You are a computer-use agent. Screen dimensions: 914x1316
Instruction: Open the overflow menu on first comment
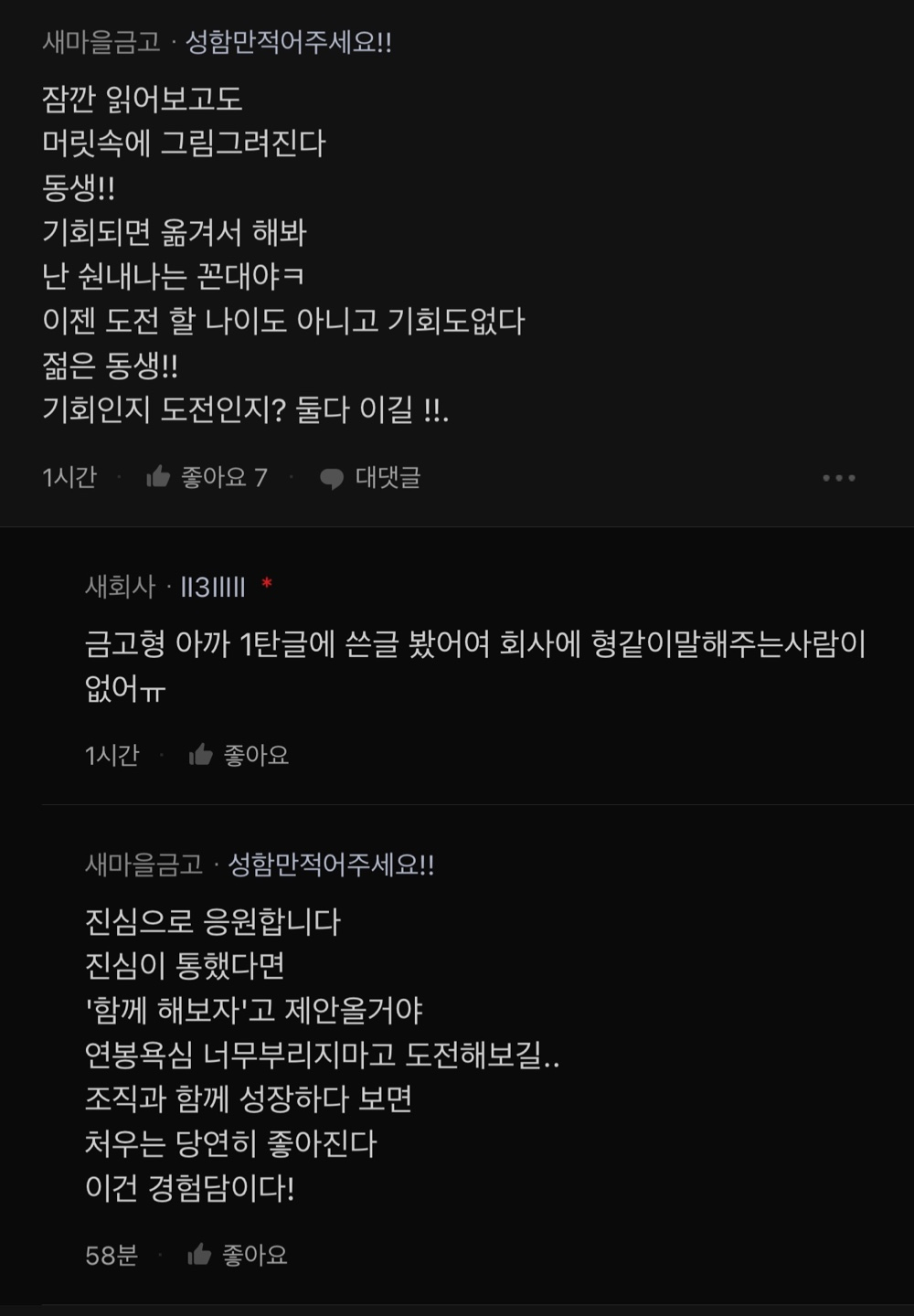(838, 477)
